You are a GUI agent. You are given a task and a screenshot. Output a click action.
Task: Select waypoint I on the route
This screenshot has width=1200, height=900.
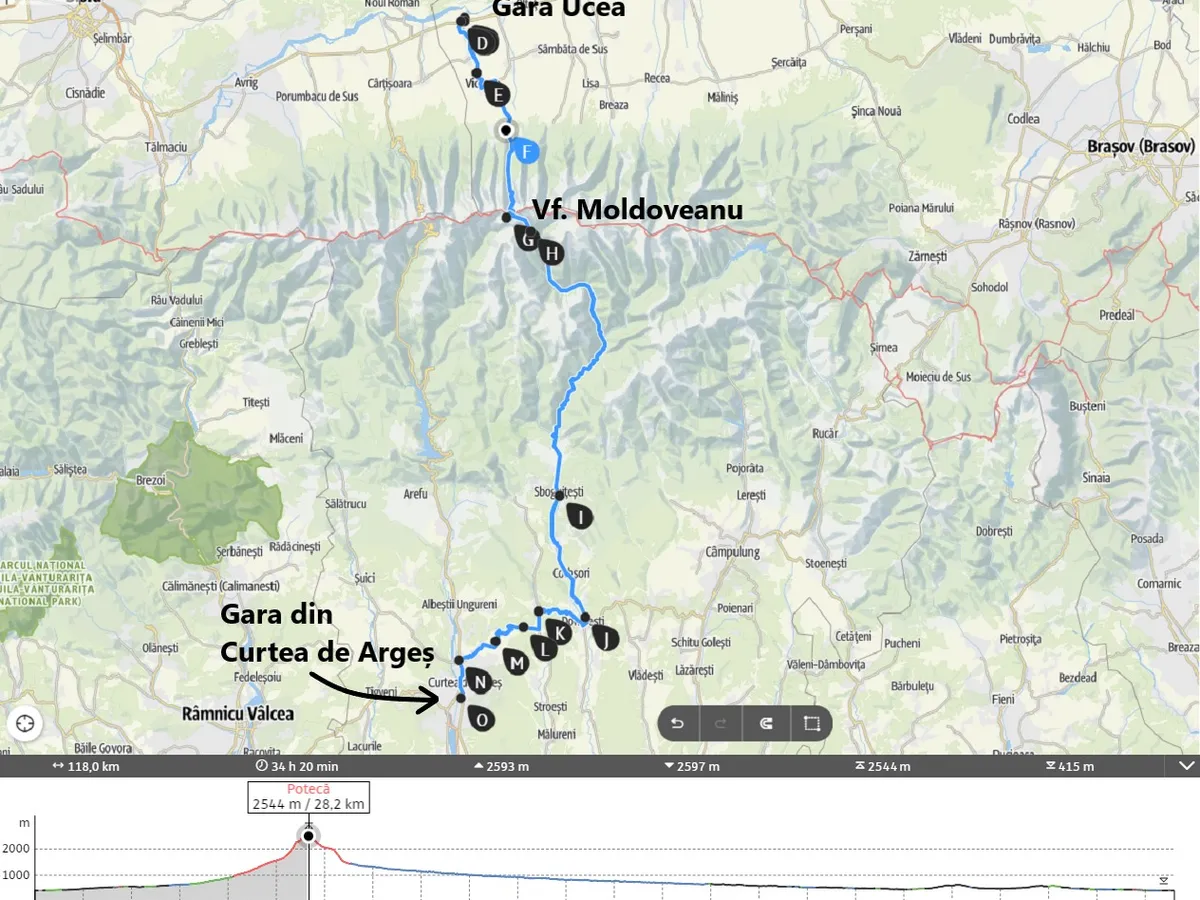tap(579, 516)
